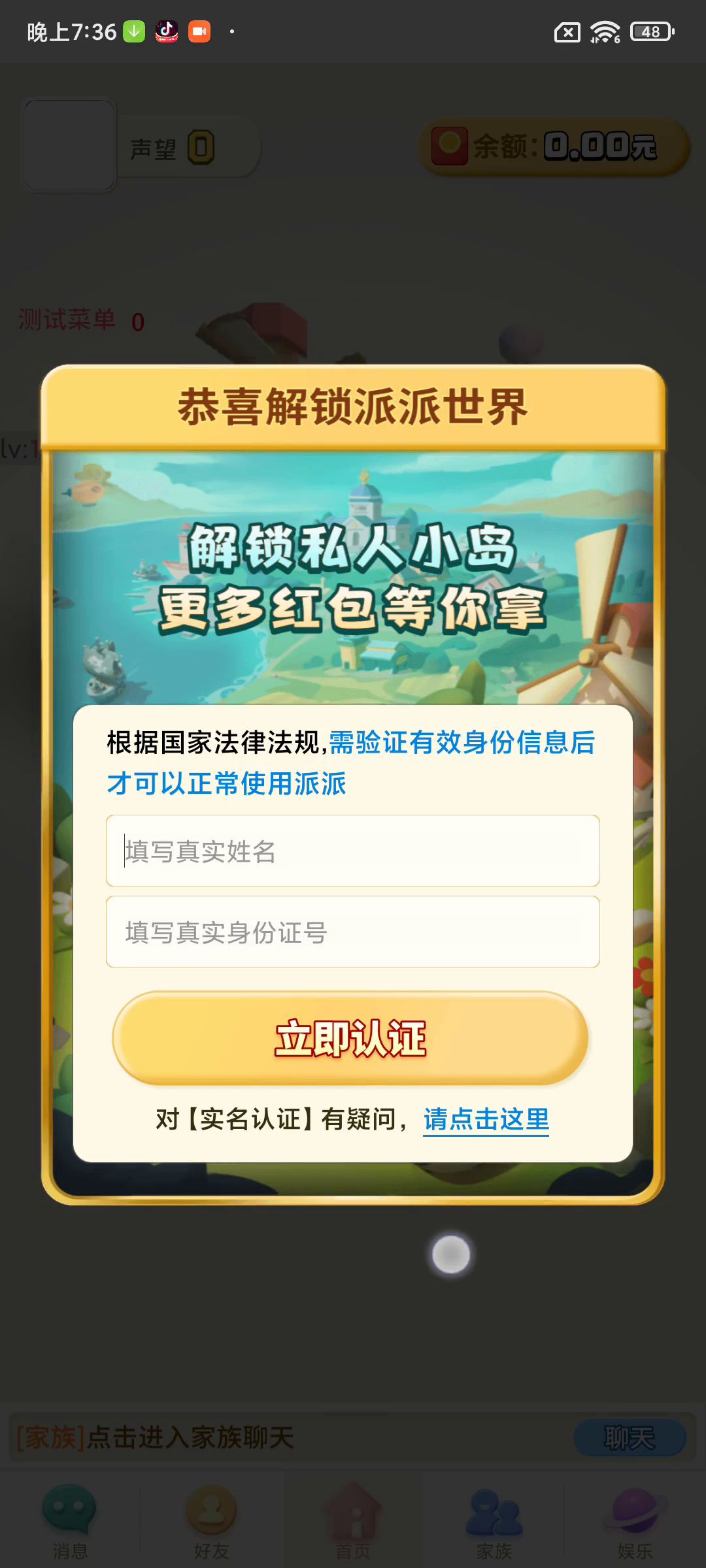
Task: Tap the 立即认证 verify button
Action: (350, 1038)
